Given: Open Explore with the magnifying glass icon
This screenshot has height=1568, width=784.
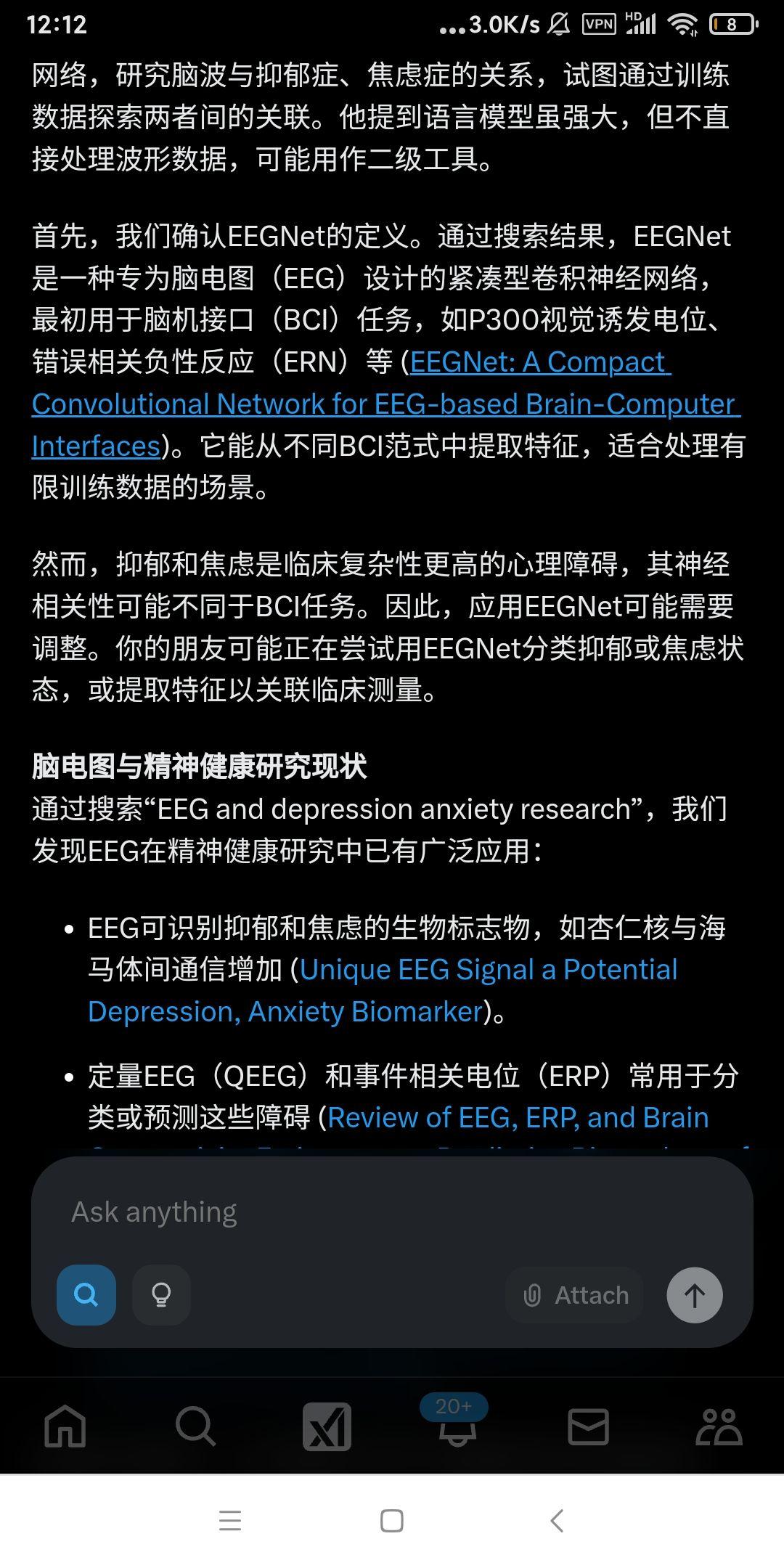Looking at the screenshot, I should point(196,1424).
